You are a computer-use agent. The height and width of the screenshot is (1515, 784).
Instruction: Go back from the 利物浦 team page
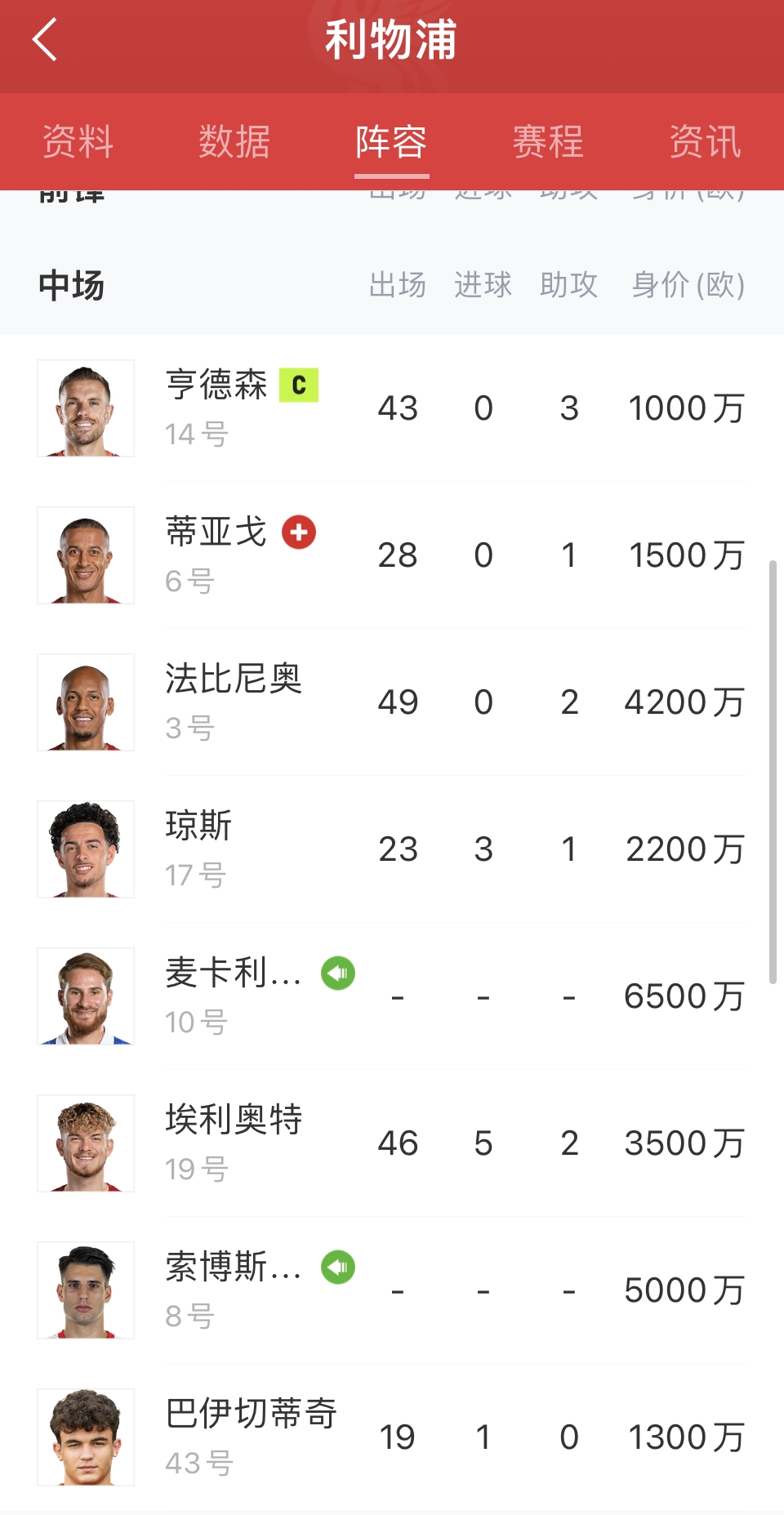point(45,40)
